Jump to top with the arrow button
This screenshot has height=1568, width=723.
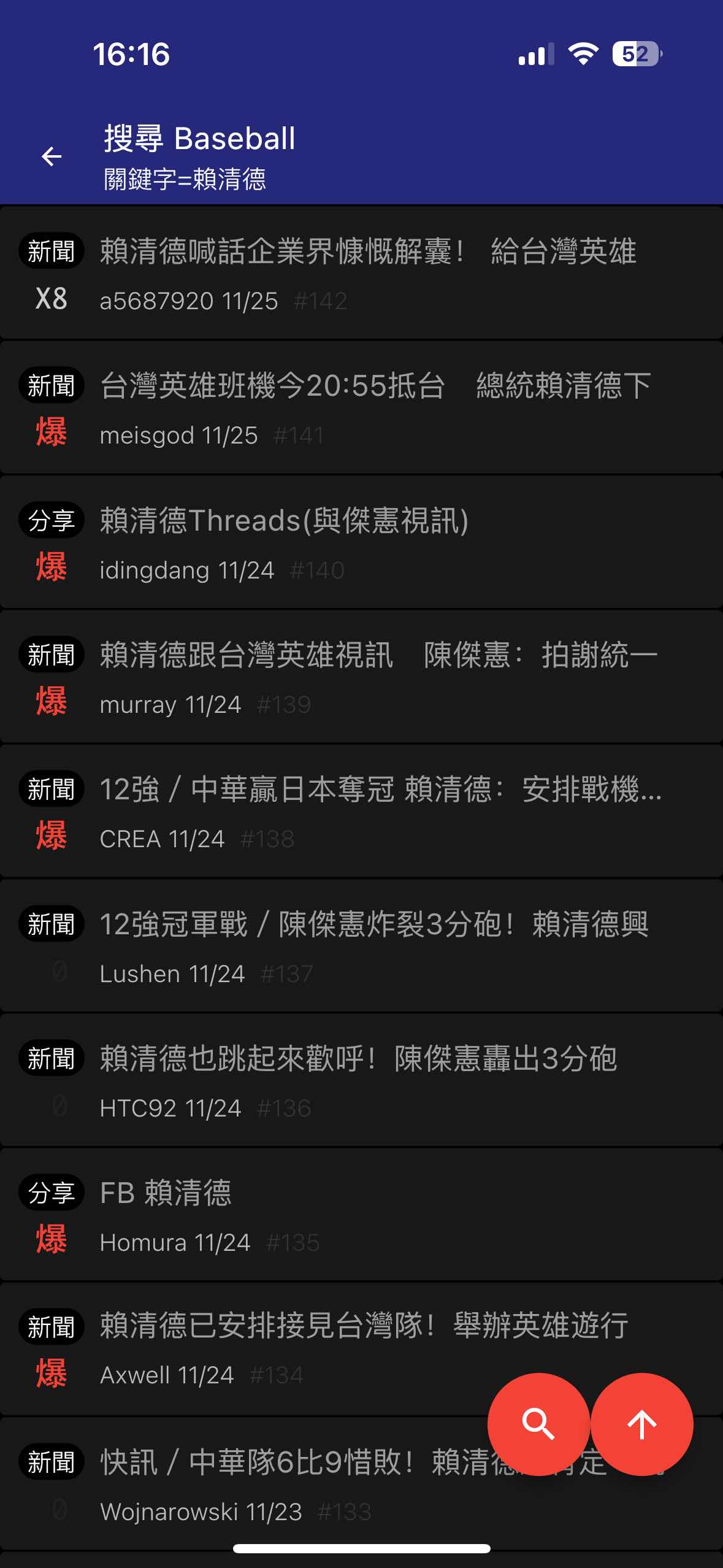[642, 1423]
